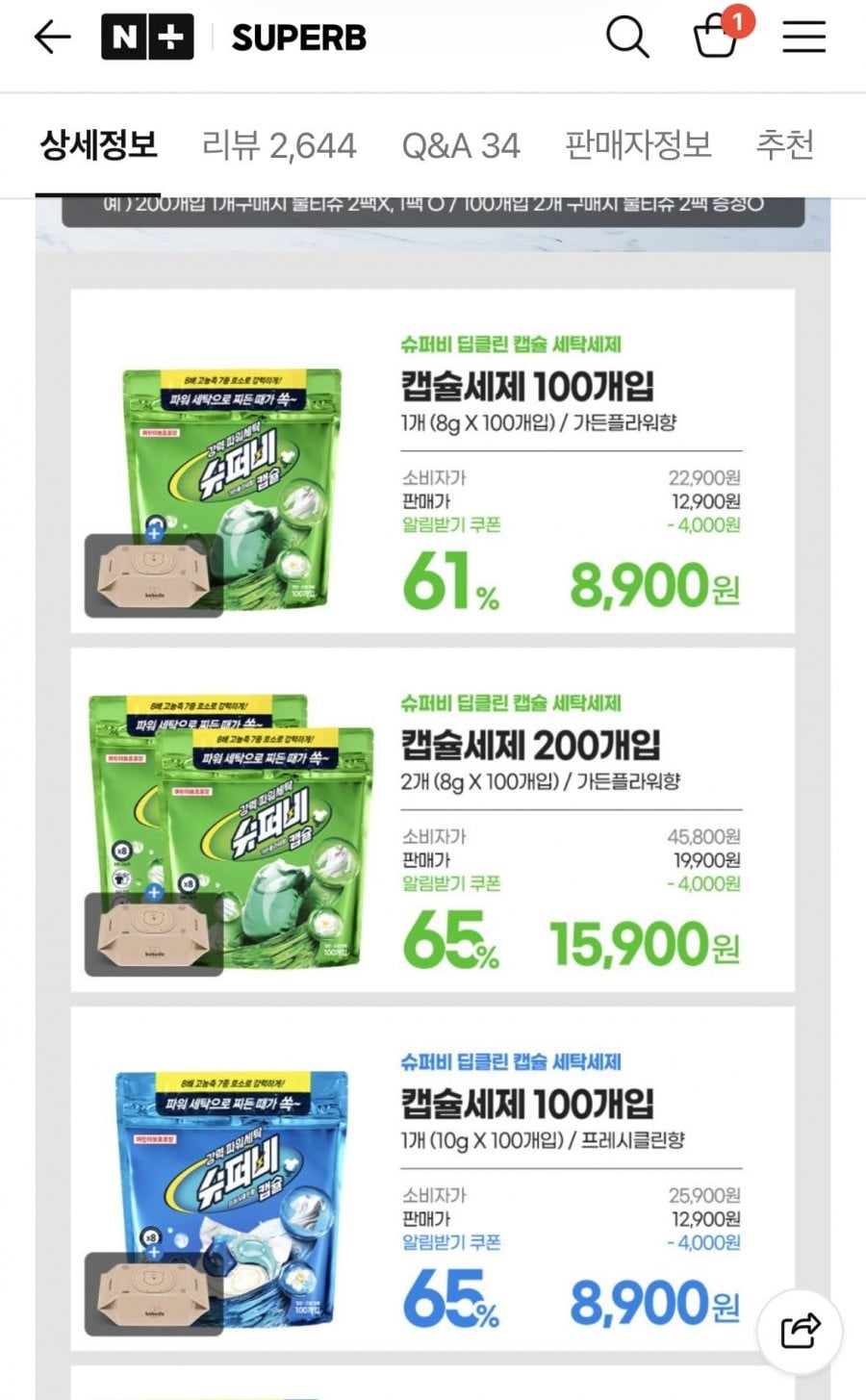866x1400 pixels.
Task: Switch to the 추천 tab
Action: pyautogui.click(x=785, y=145)
